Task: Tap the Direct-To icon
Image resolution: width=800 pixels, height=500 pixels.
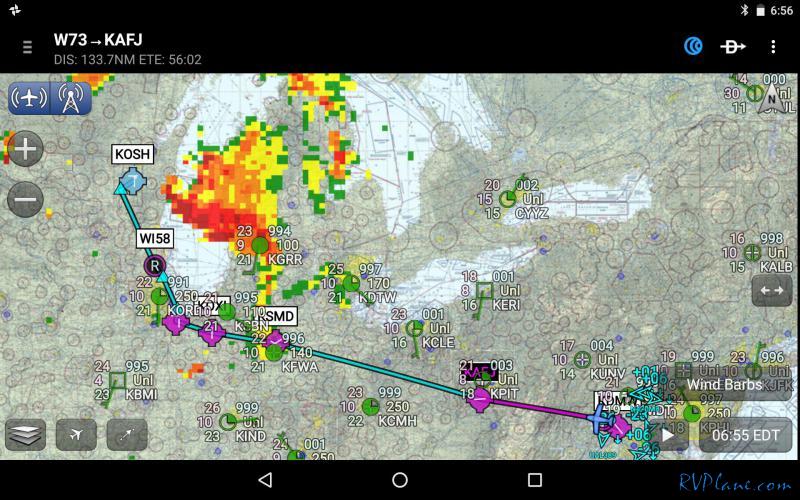Action: pyautogui.click(x=734, y=47)
